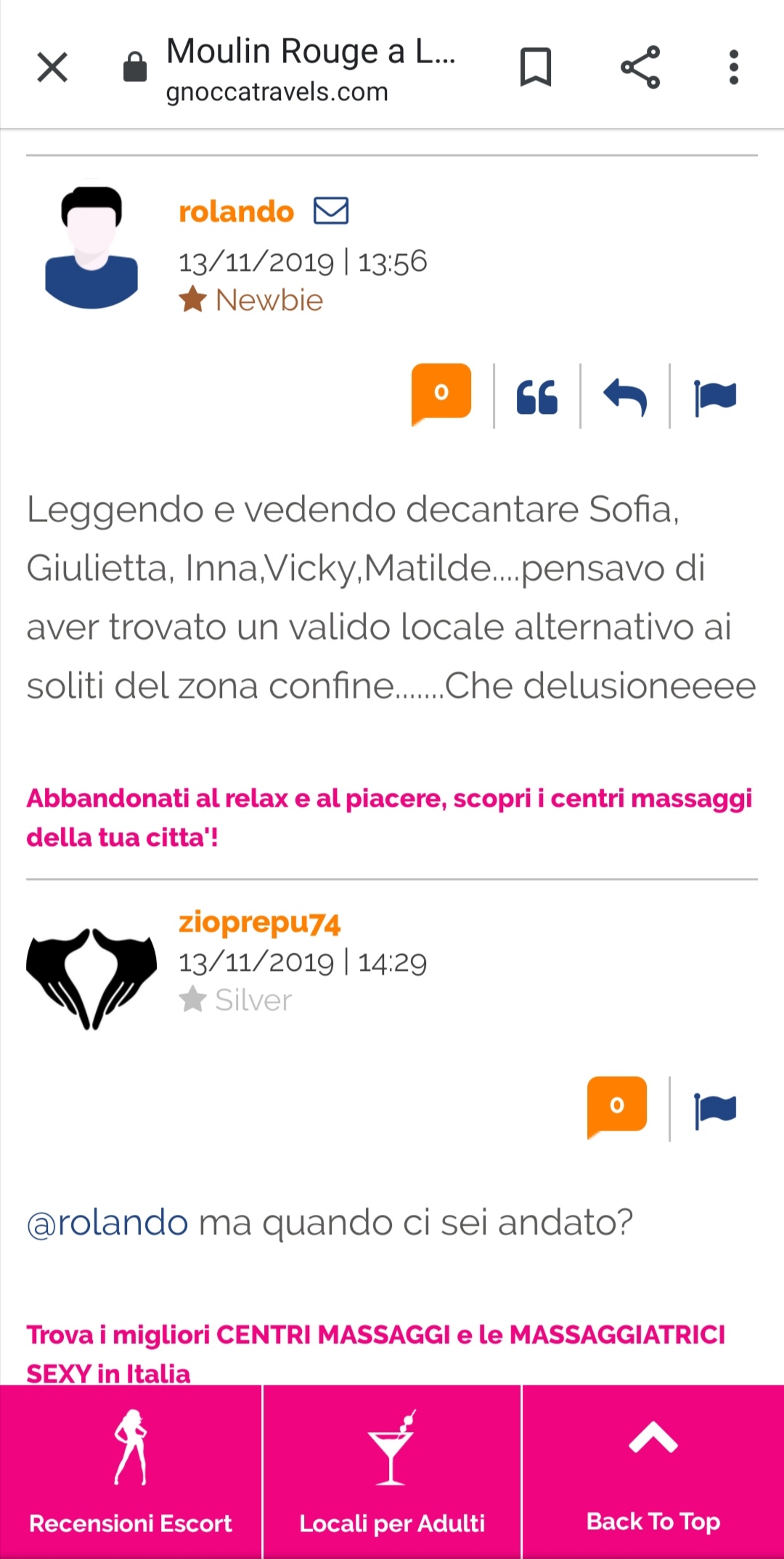The height and width of the screenshot is (1559, 784).
Task: Close the browser tab
Action: [x=52, y=68]
